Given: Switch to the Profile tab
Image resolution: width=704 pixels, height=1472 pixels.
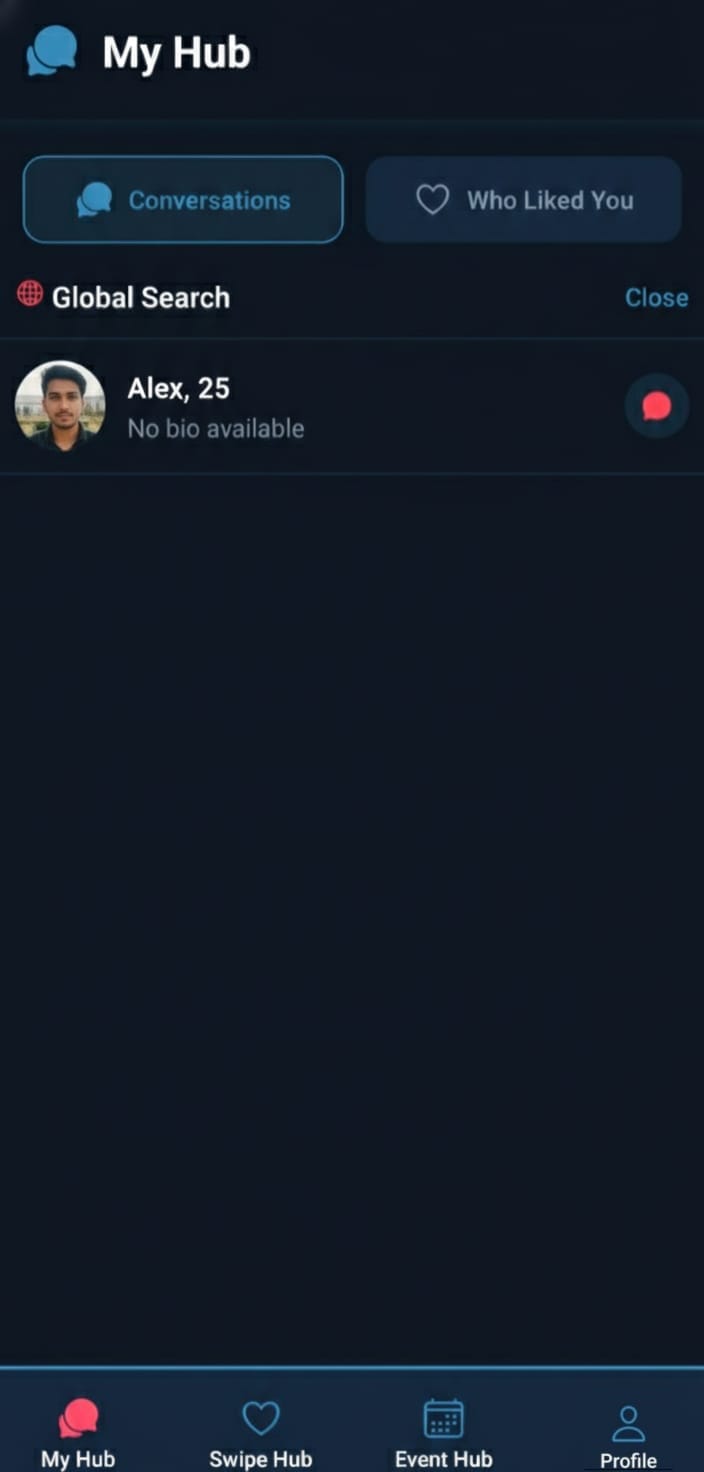Looking at the screenshot, I should coord(628,1434).
